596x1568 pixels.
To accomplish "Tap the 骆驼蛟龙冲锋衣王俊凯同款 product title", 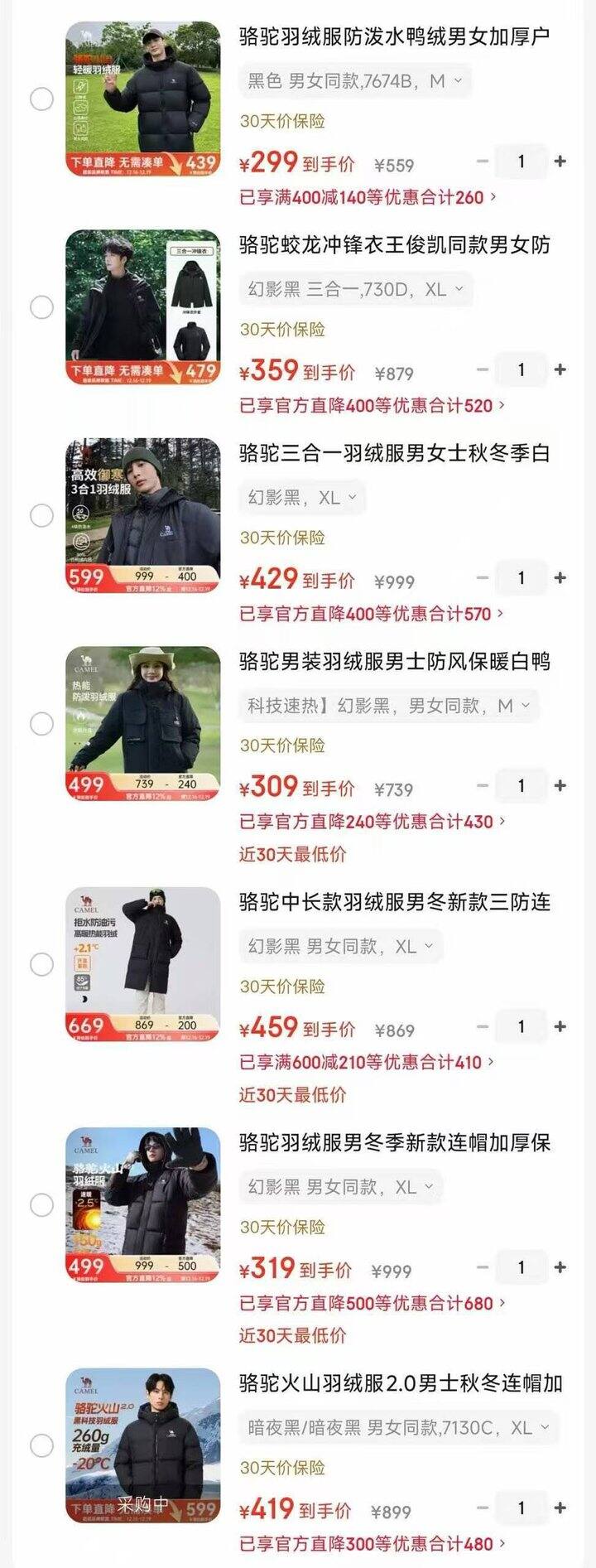I will click(397, 247).
